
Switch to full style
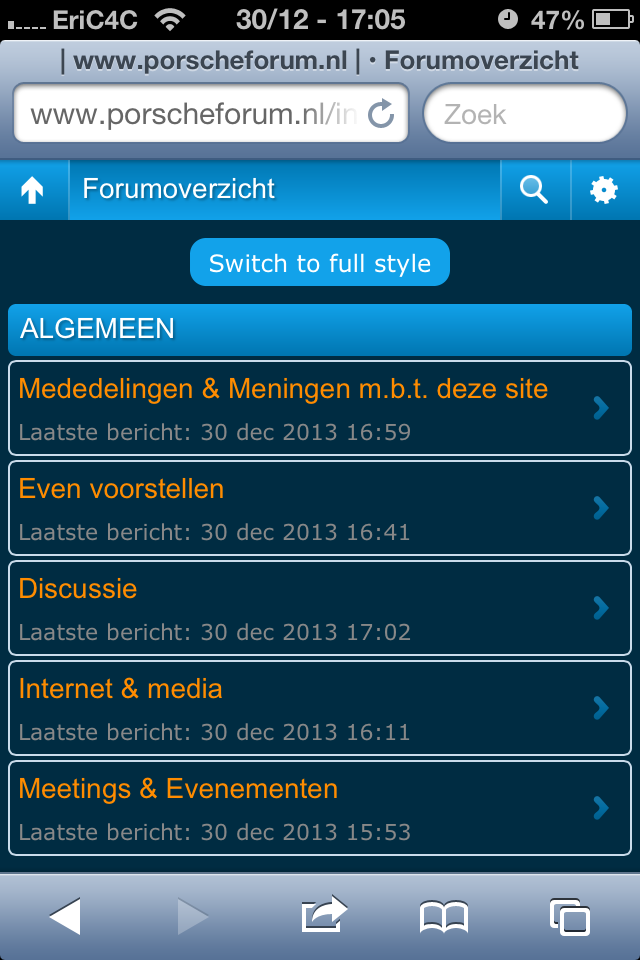coord(320,264)
